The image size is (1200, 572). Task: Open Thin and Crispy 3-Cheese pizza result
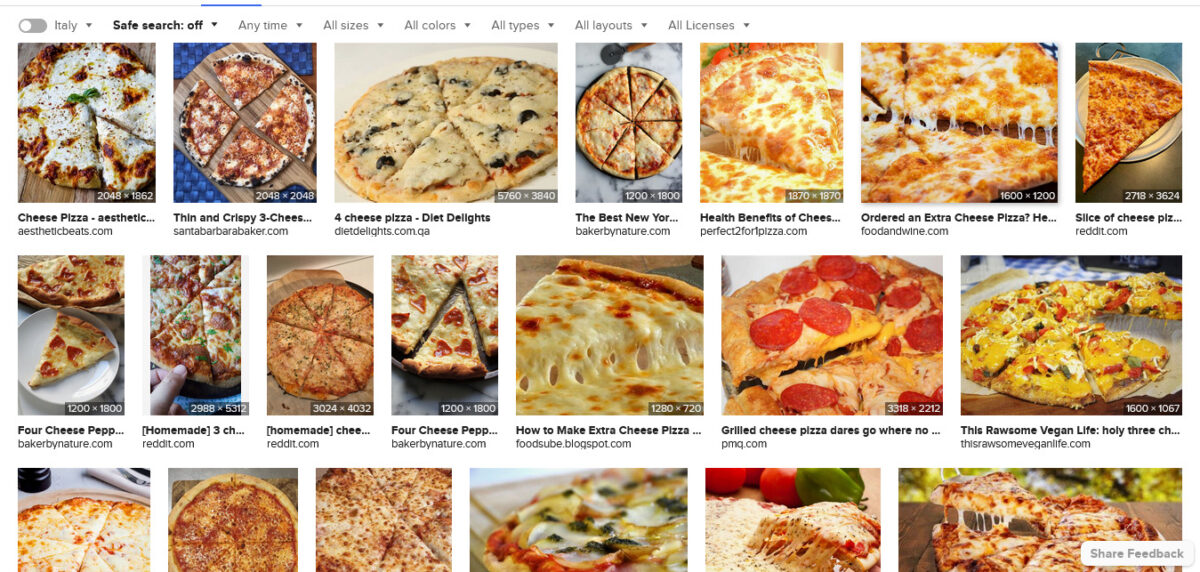(x=245, y=122)
